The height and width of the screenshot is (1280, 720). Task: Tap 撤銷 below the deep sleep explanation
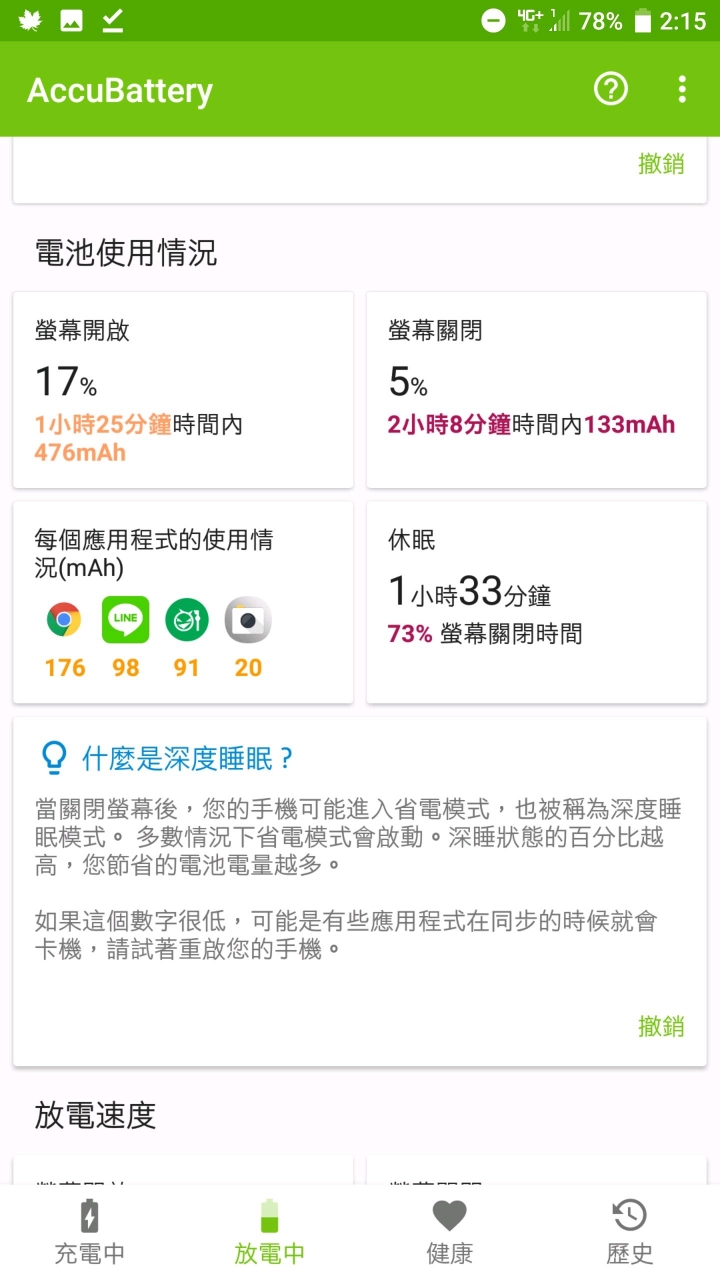[661, 1026]
